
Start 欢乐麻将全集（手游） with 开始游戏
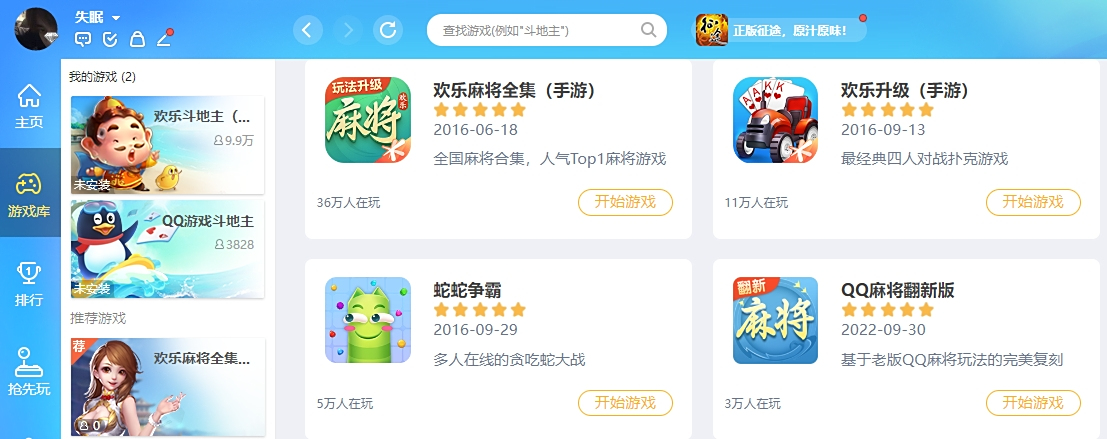coord(625,202)
